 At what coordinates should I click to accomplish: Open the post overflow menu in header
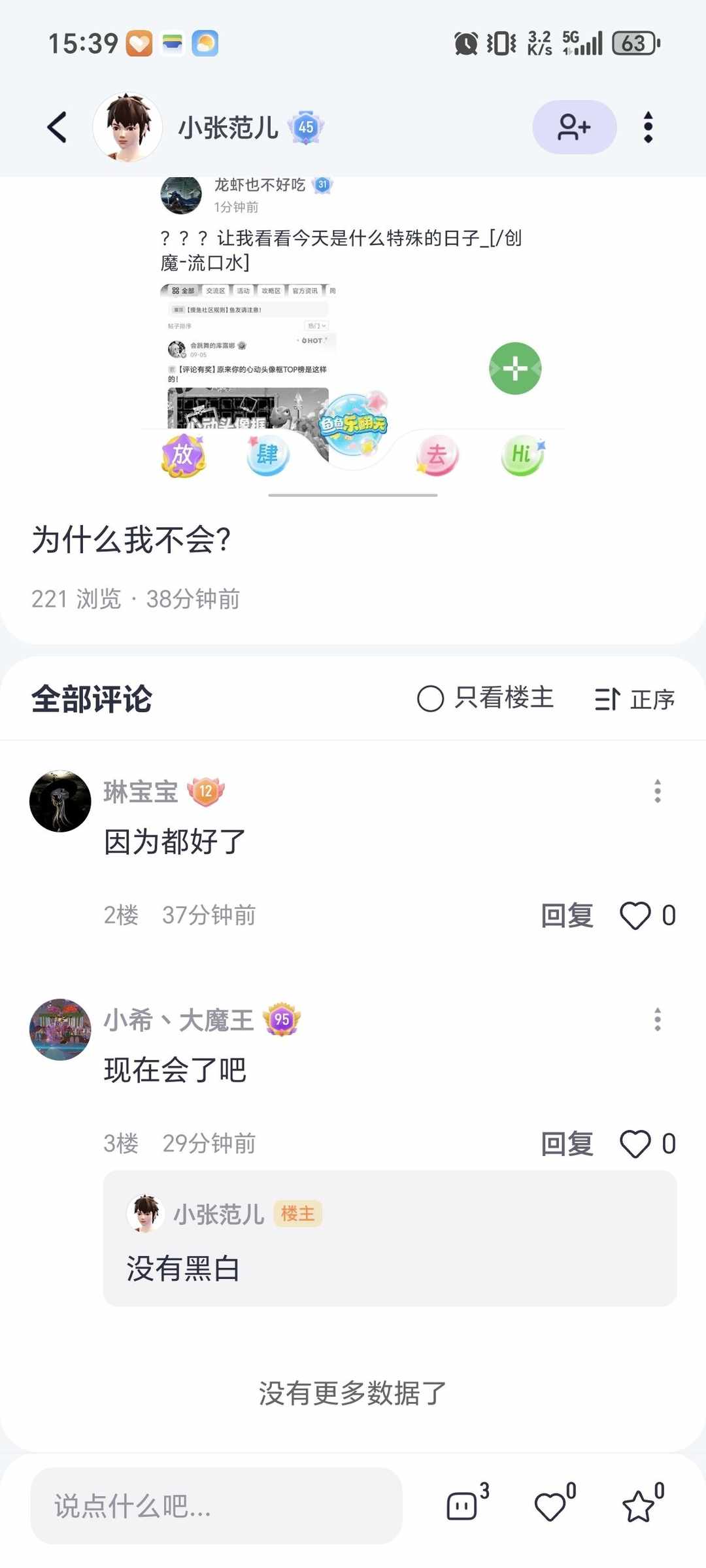pyautogui.click(x=648, y=127)
